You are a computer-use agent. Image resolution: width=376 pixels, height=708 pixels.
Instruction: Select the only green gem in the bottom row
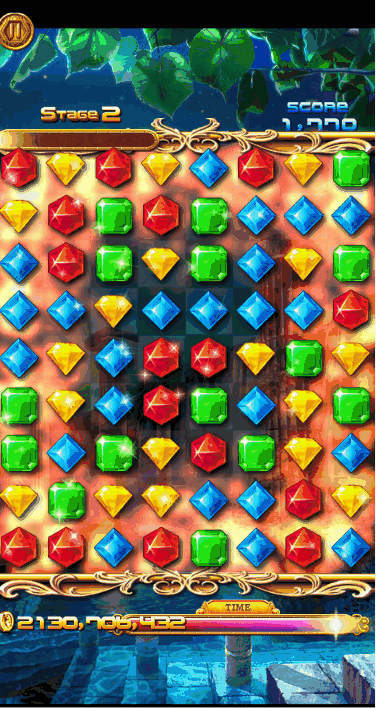(x=209, y=548)
